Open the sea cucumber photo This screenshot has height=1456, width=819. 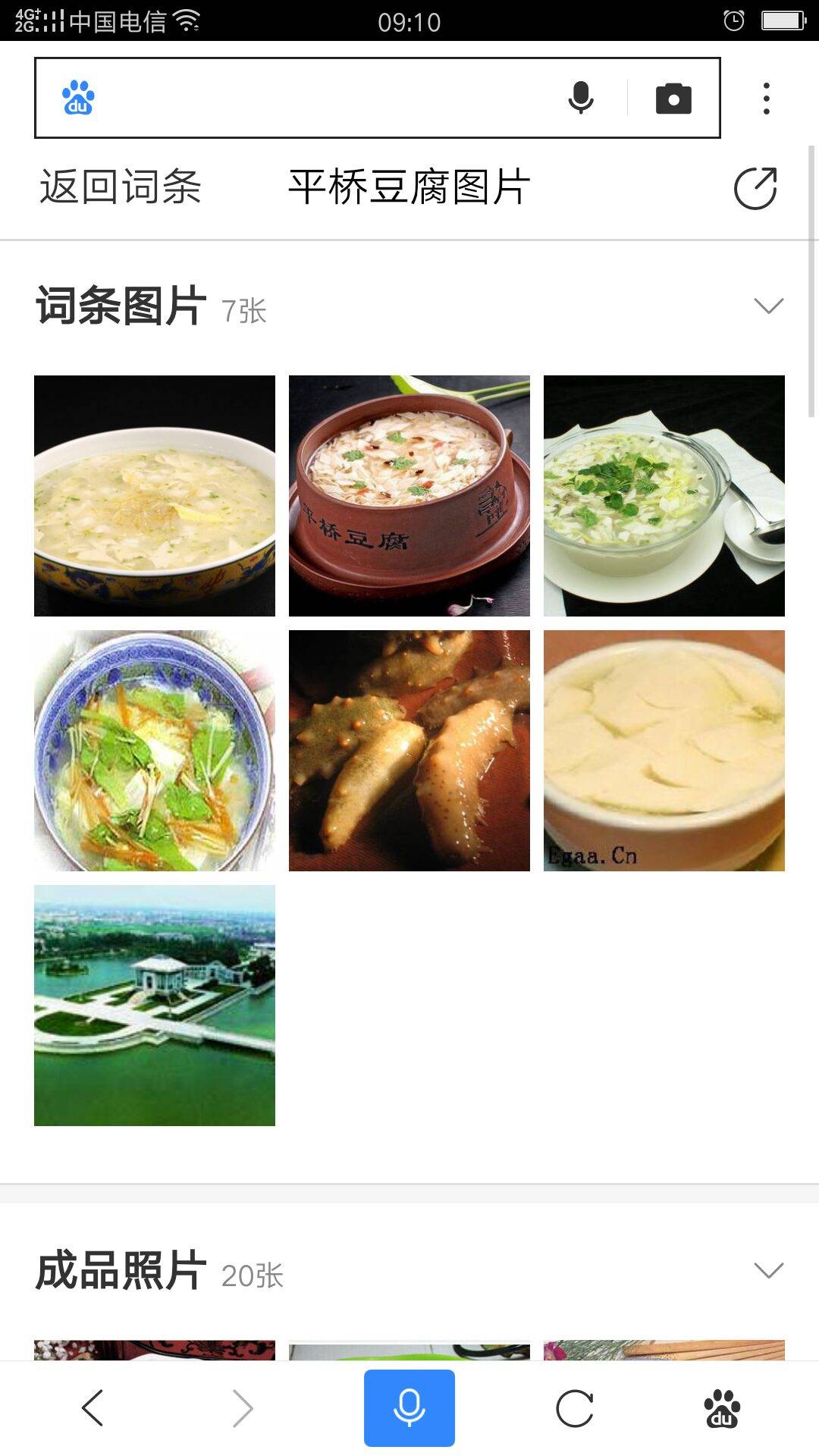409,751
